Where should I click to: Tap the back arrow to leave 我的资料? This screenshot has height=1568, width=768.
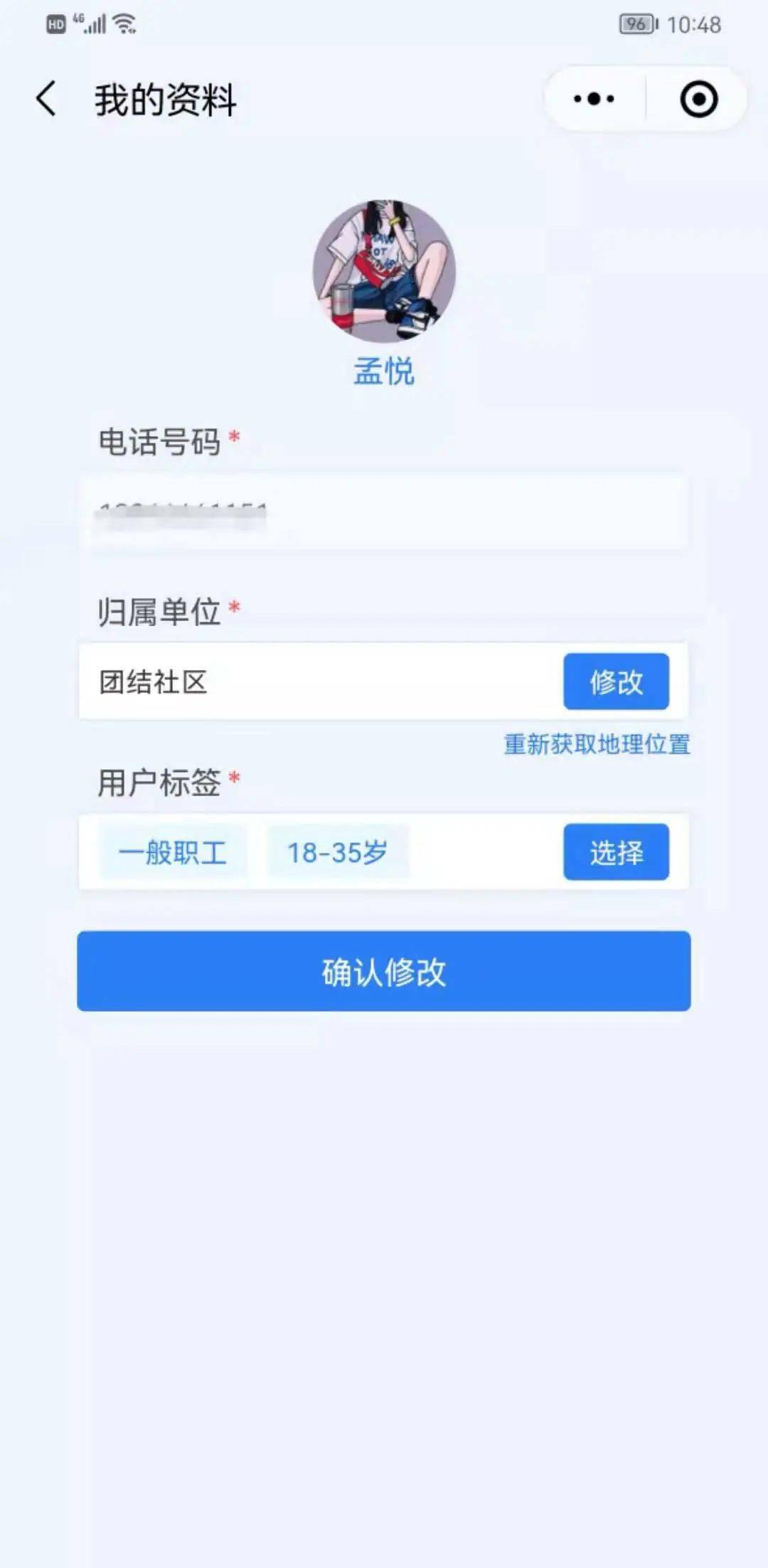pyautogui.click(x=45, y=98)
